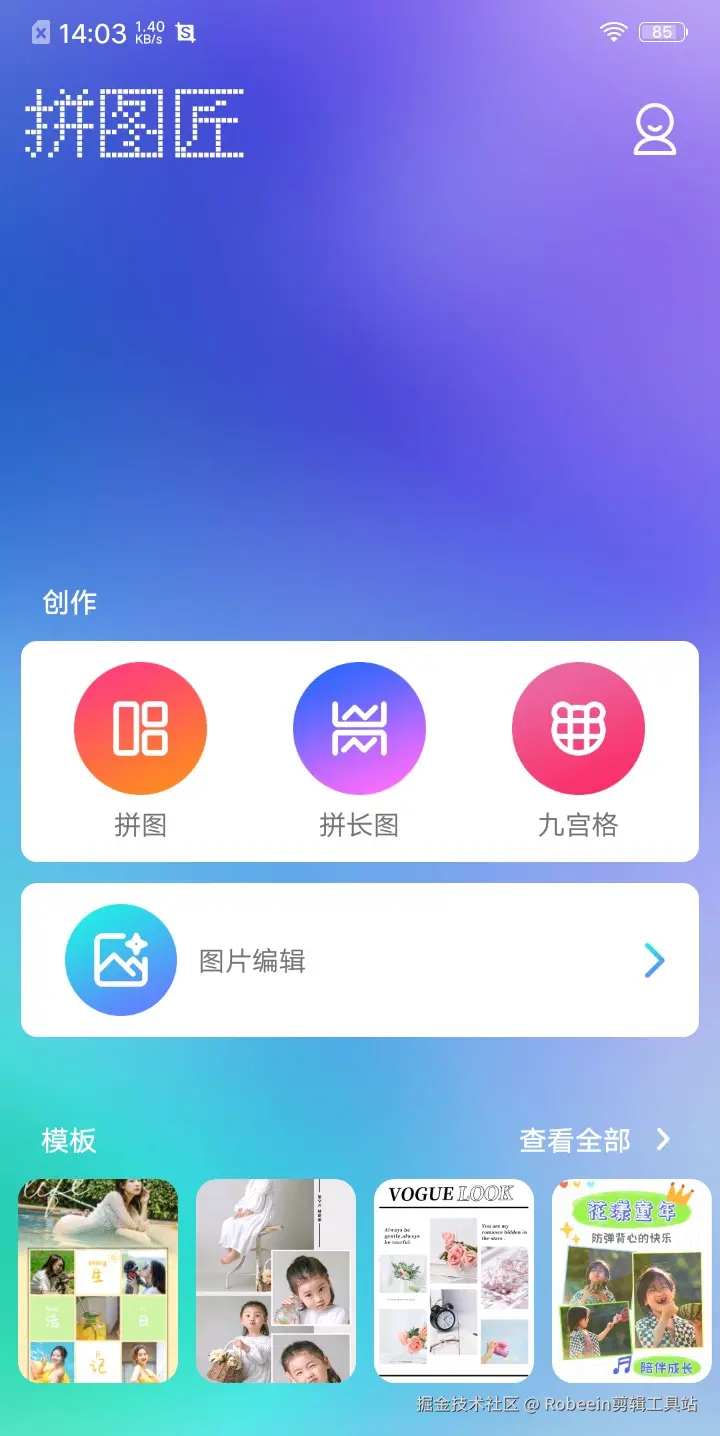Image resolution: width=720 pixels, height=1436 pixels.
Task: Open the 图片编辑 photo editor row
Action: click(x=359, y=960)
